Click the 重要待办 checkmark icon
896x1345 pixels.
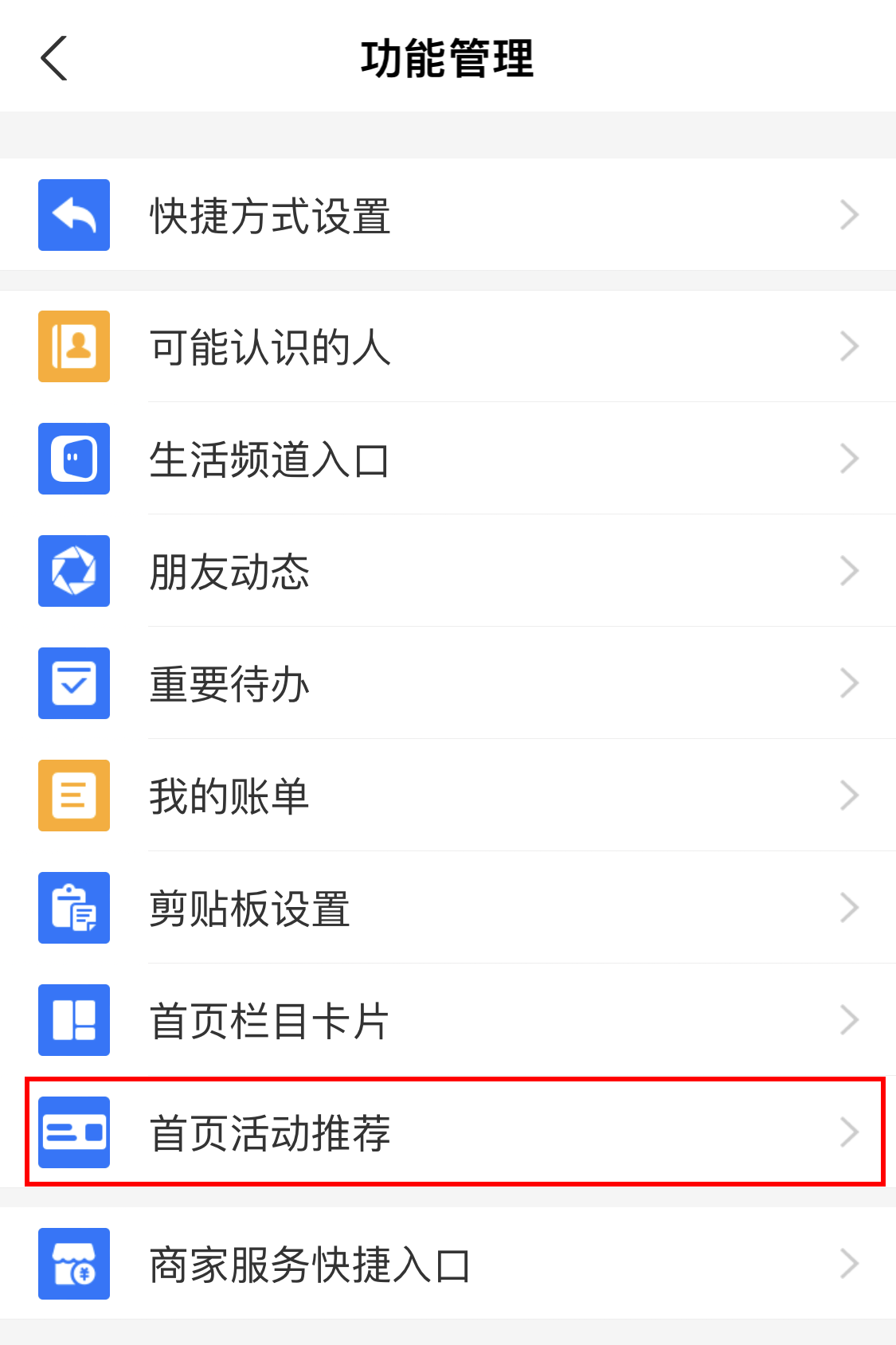73,683
